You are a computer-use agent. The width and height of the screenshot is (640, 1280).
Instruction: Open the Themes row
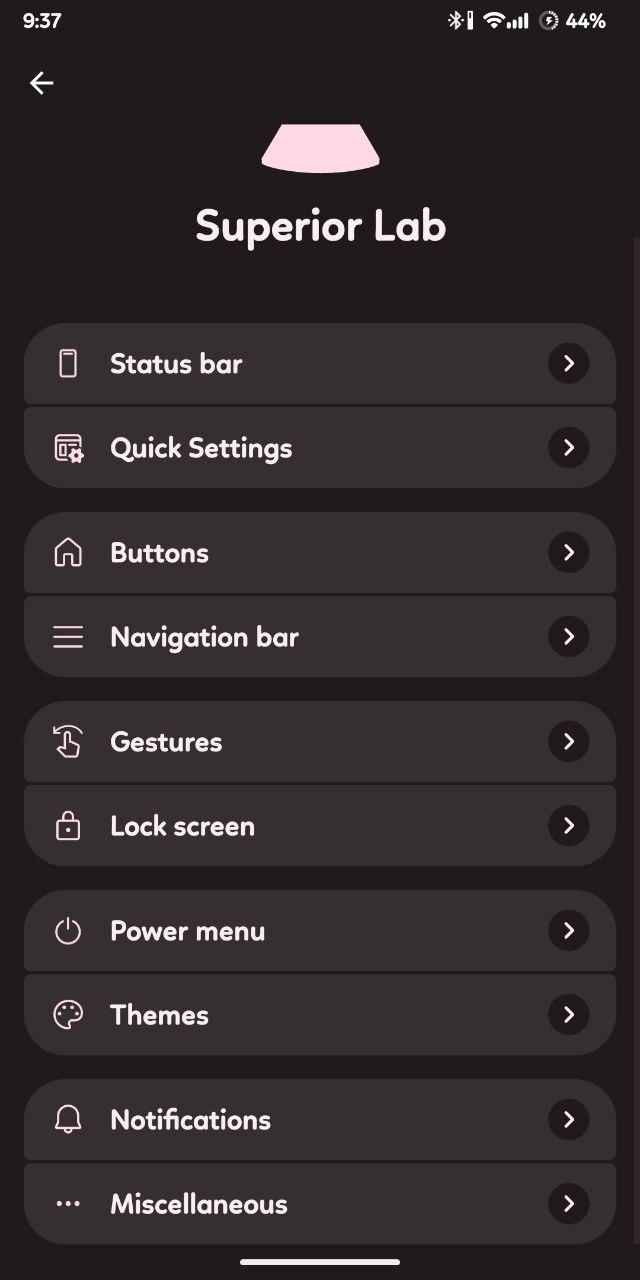click(320, 1014)
